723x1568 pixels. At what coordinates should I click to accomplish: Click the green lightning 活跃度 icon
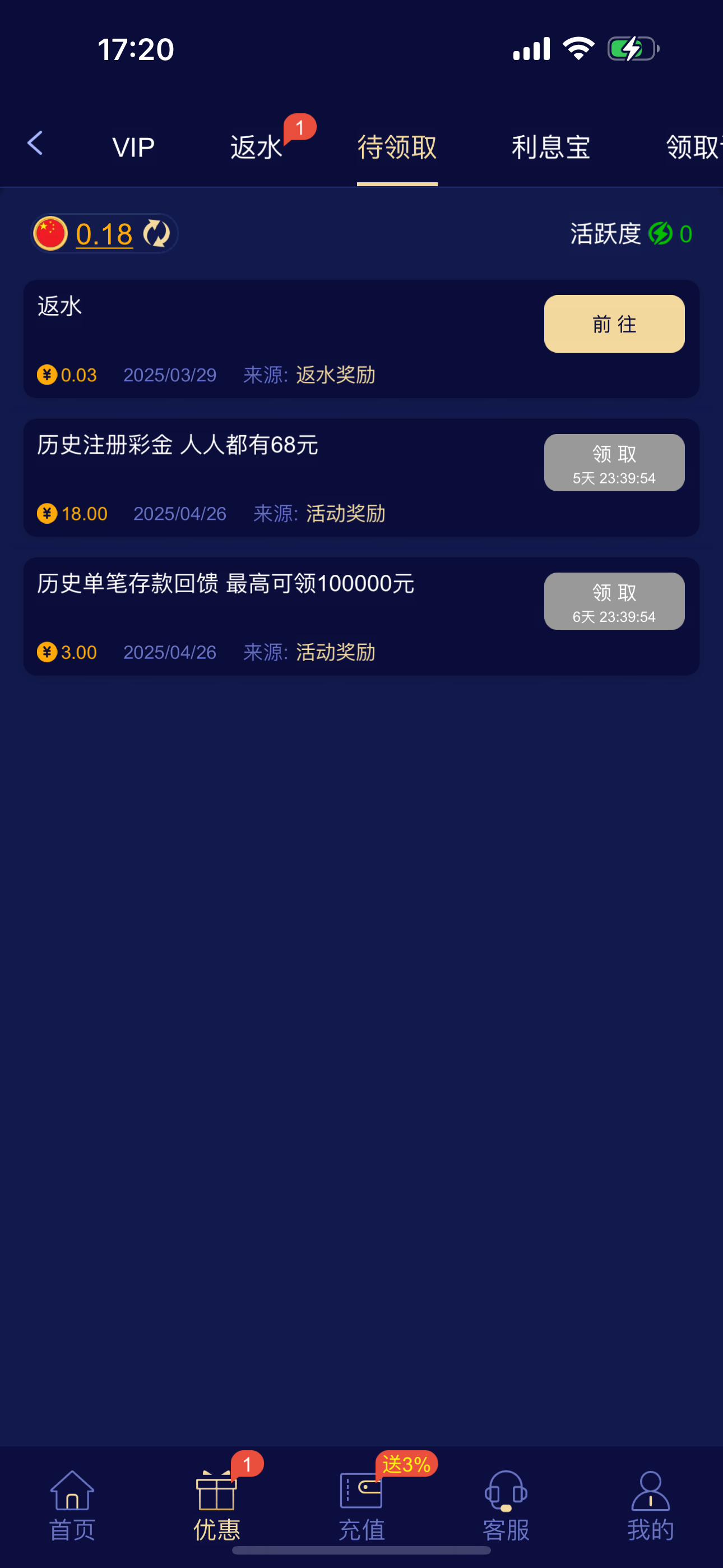coord(661,233)
